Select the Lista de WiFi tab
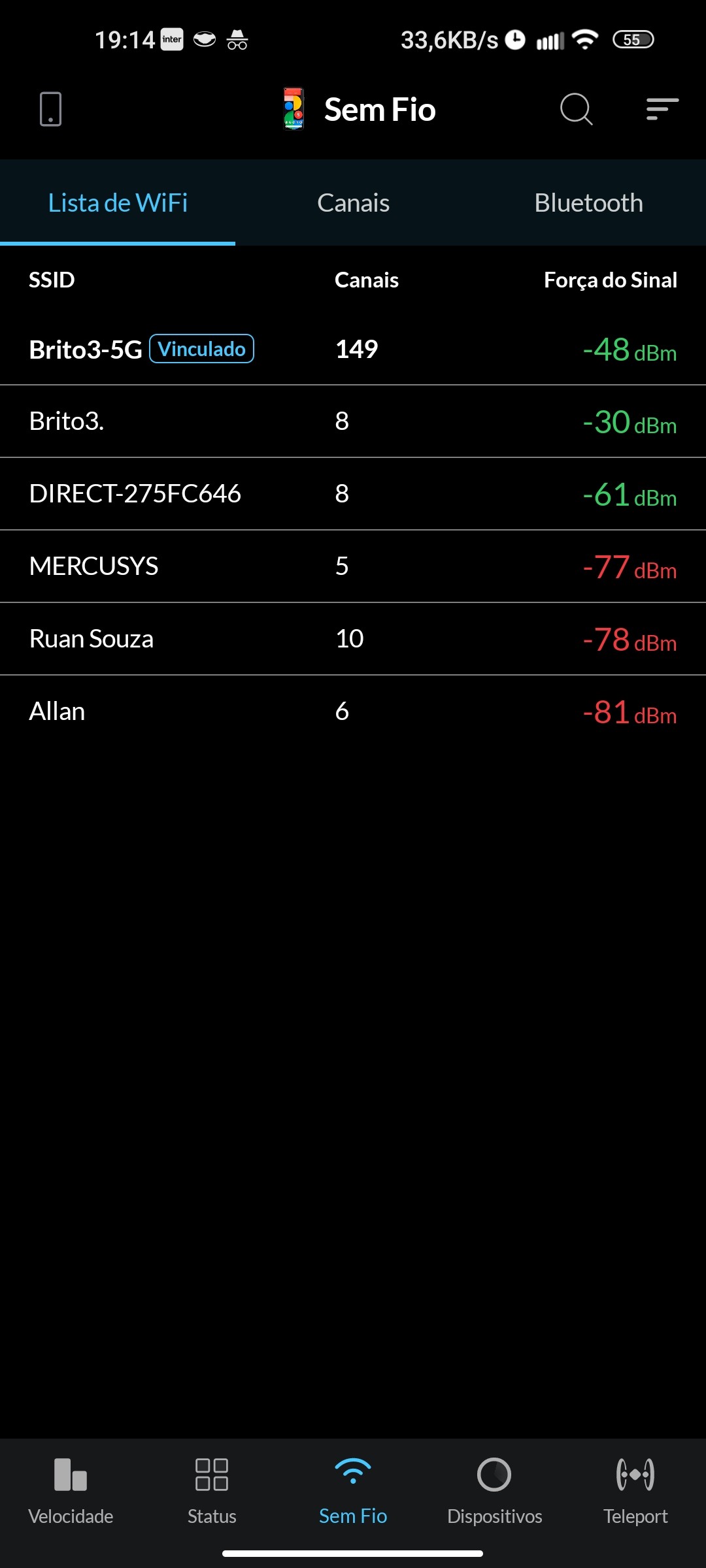Viewport: 706px width, 1568px height. point(118,203)
